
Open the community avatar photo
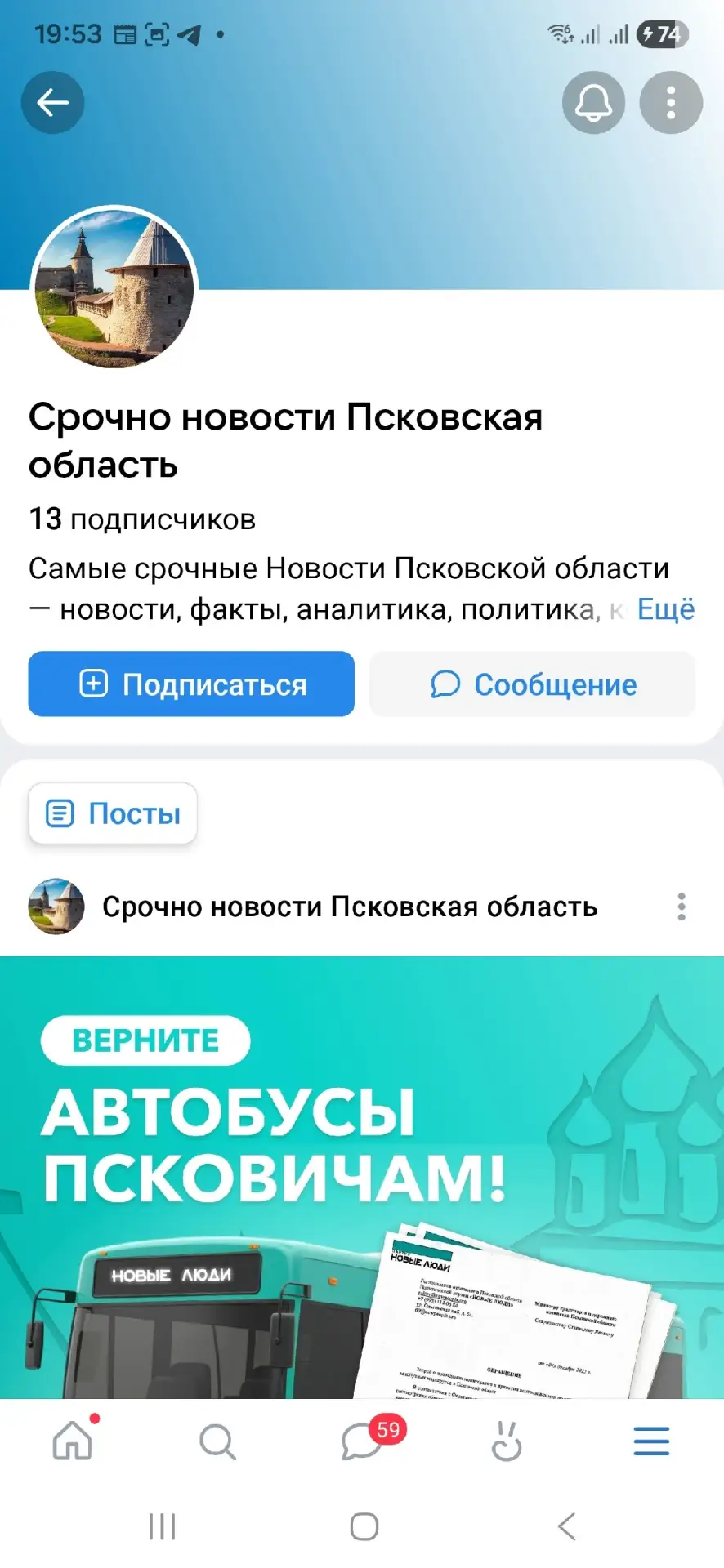coord(114,287)
